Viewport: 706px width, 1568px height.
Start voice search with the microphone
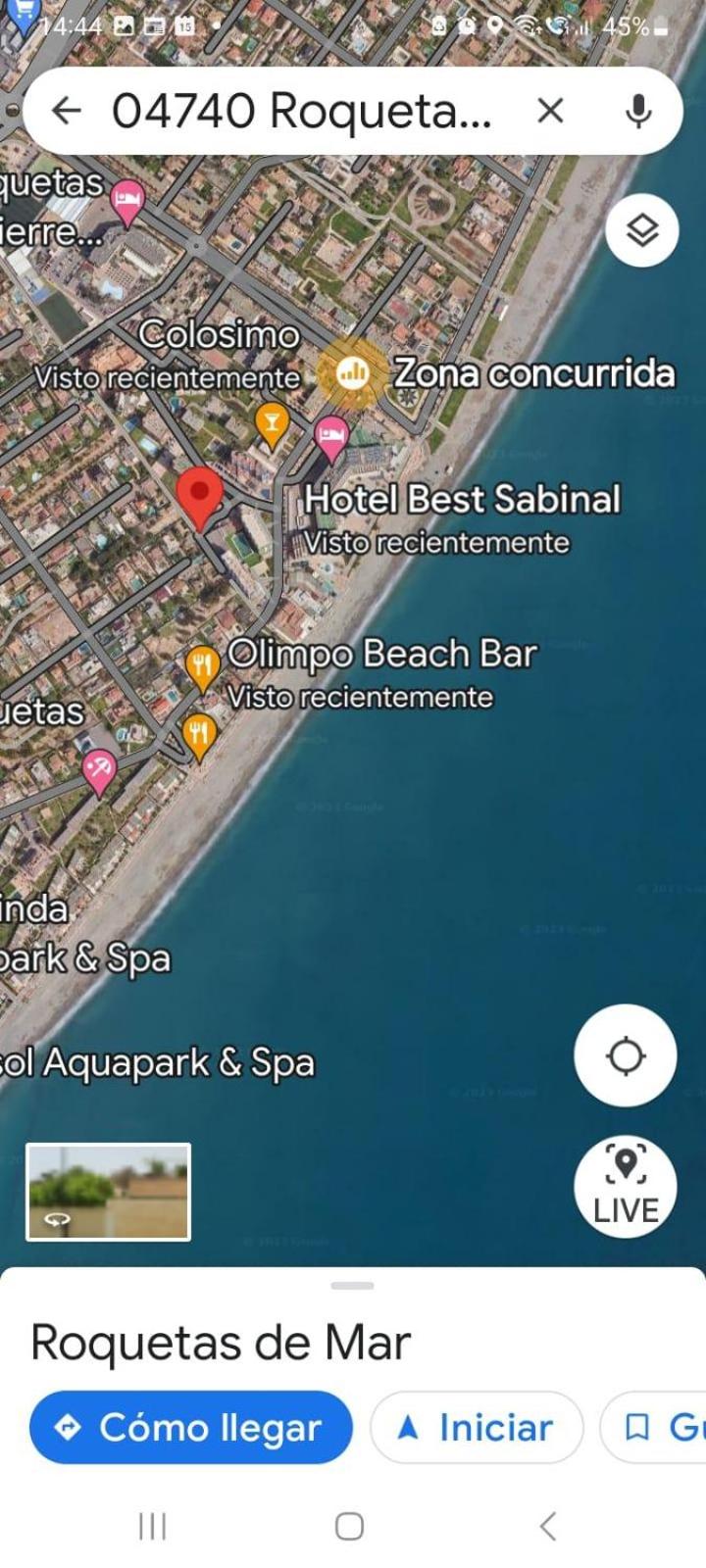coord(638,111)
